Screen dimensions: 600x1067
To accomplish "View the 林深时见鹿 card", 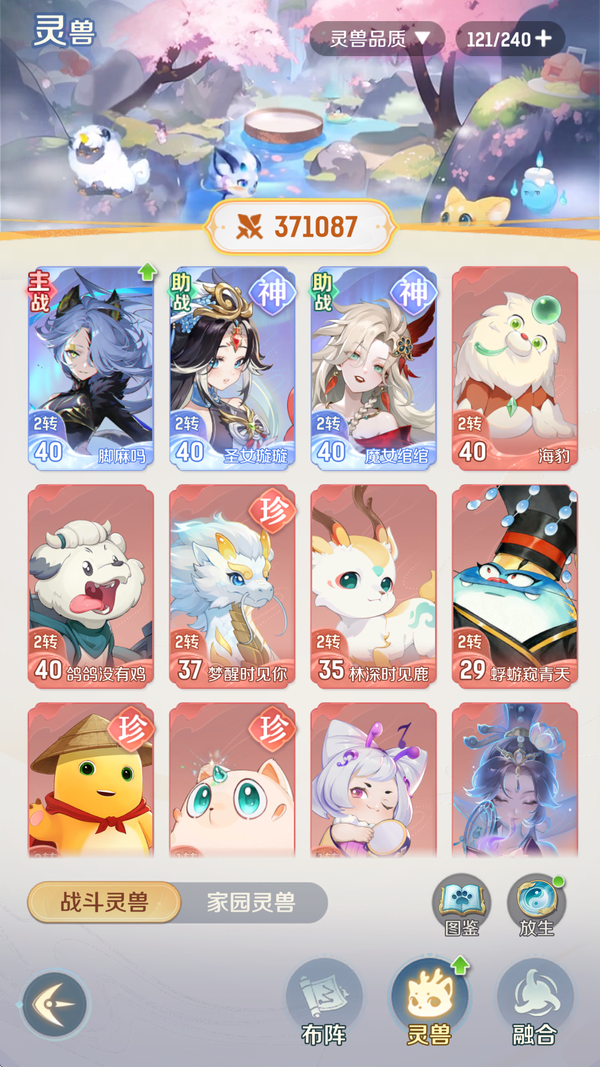I will (374, 587).
